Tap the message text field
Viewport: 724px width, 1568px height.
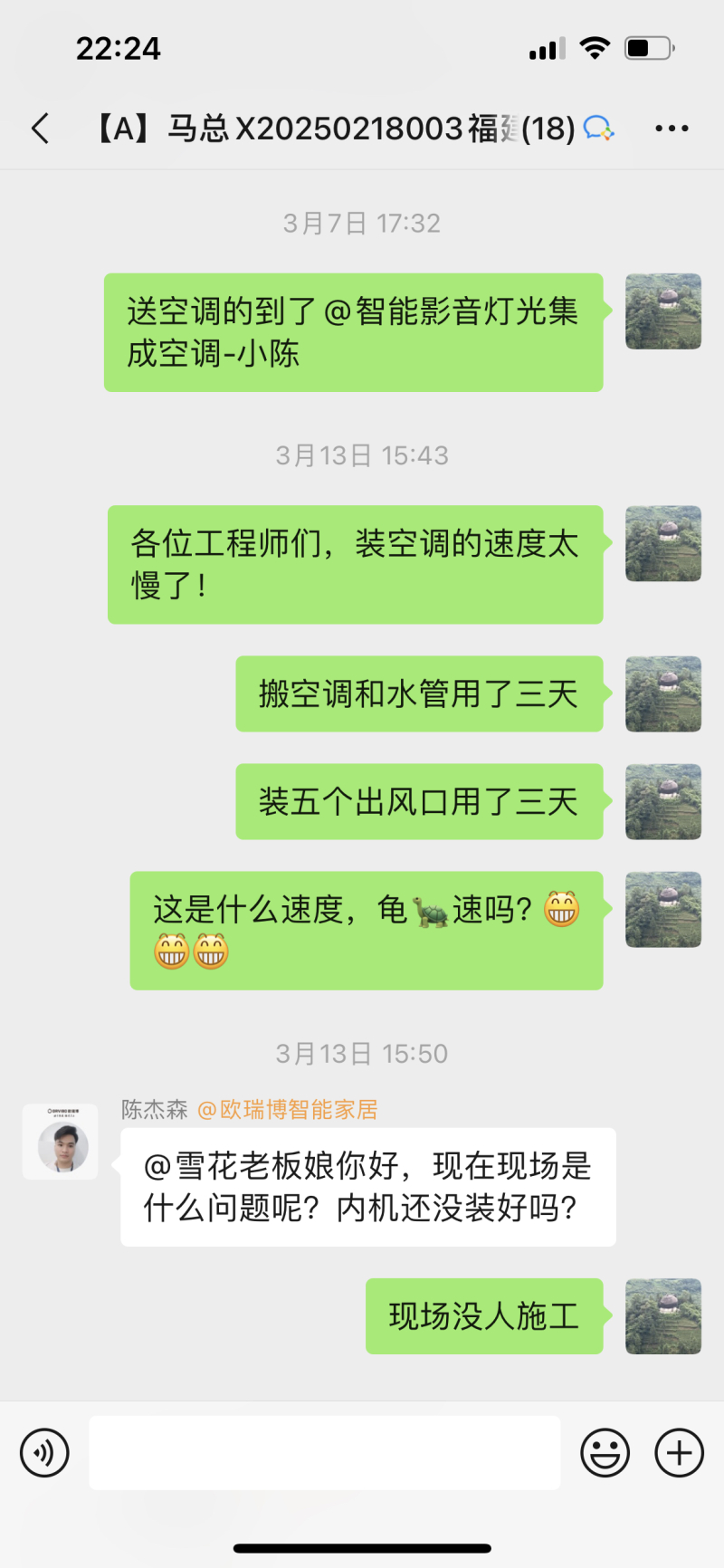click(324, 1453)
